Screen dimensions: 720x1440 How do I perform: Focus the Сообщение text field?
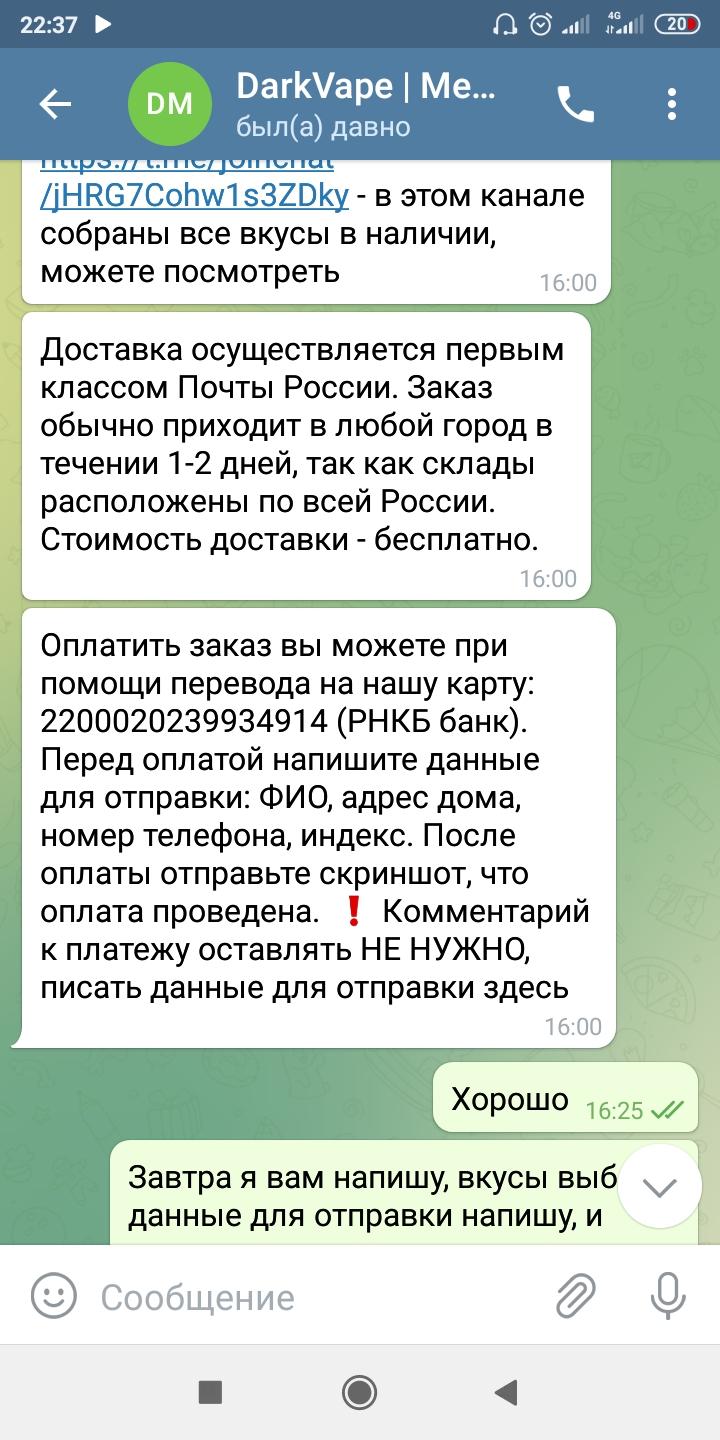pos(320,1297)
